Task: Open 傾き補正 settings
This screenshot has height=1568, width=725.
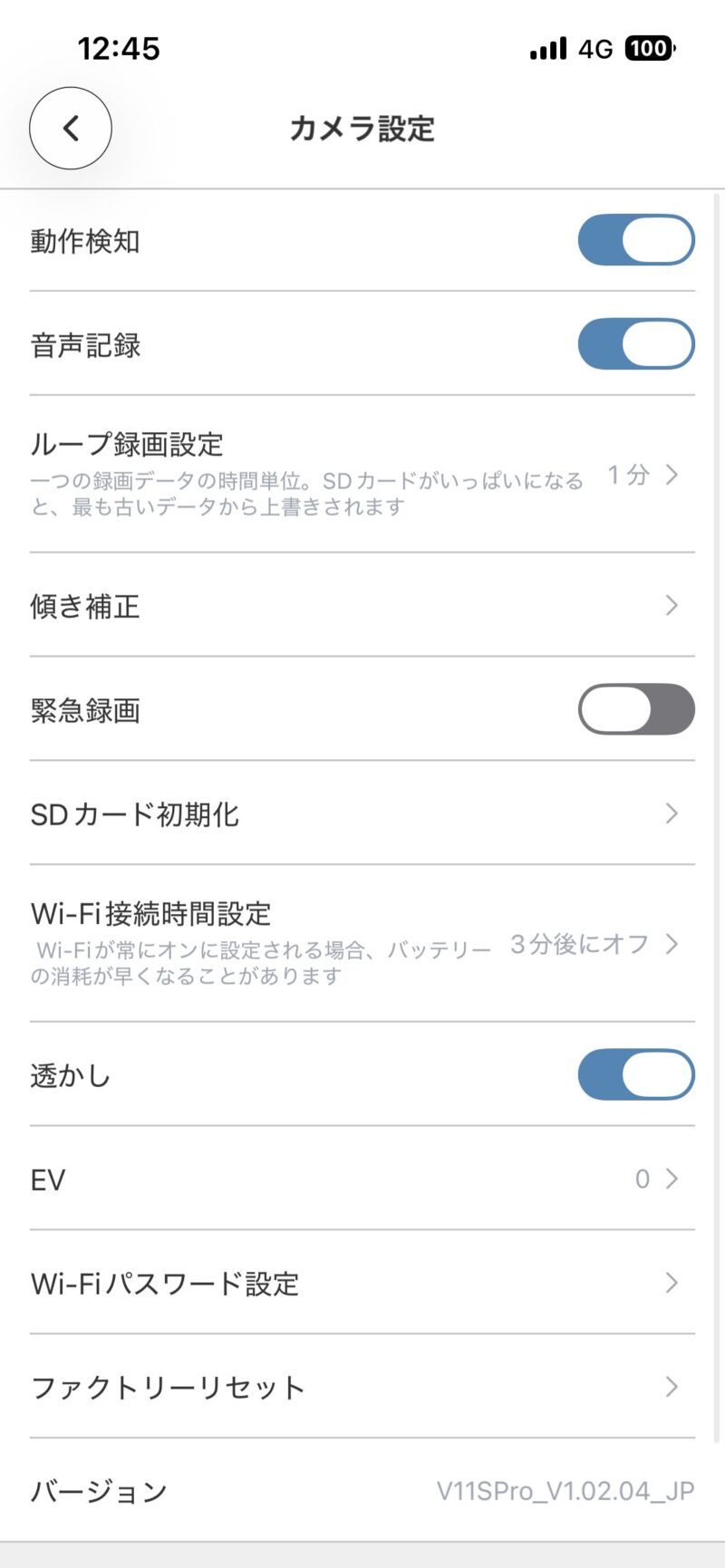Action: click(x=362, y=605)
